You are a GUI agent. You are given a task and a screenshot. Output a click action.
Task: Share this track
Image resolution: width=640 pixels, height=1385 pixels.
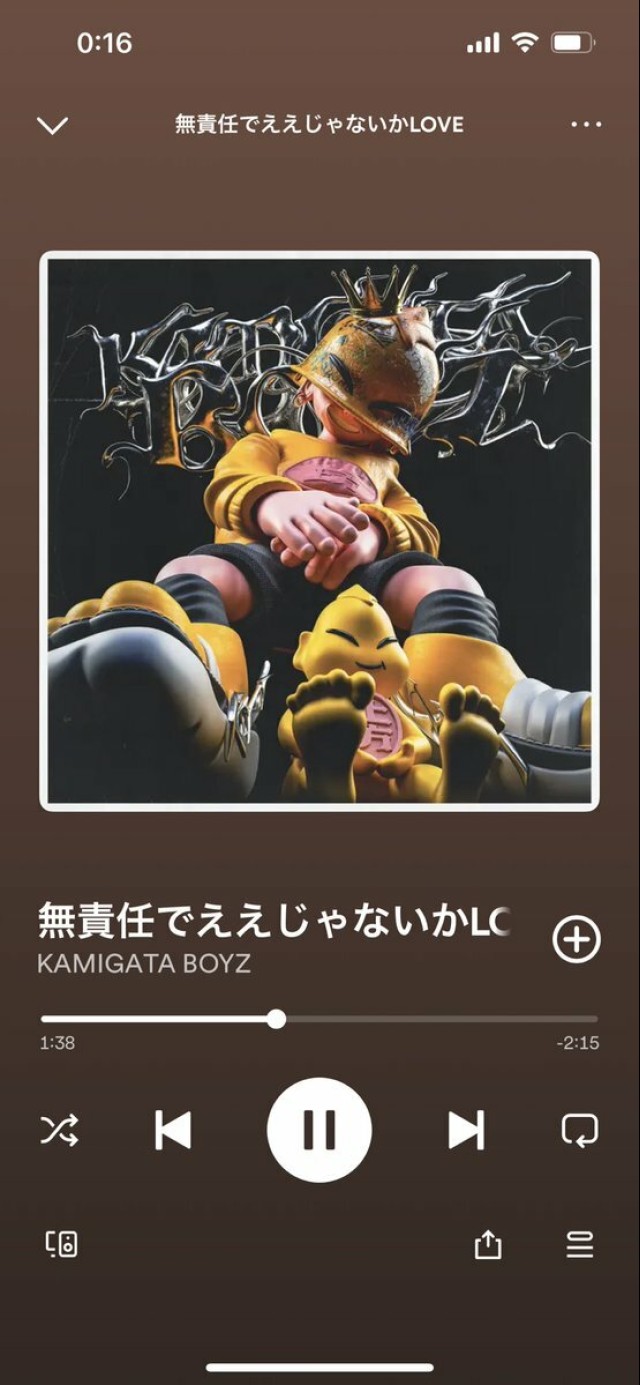487,1244
